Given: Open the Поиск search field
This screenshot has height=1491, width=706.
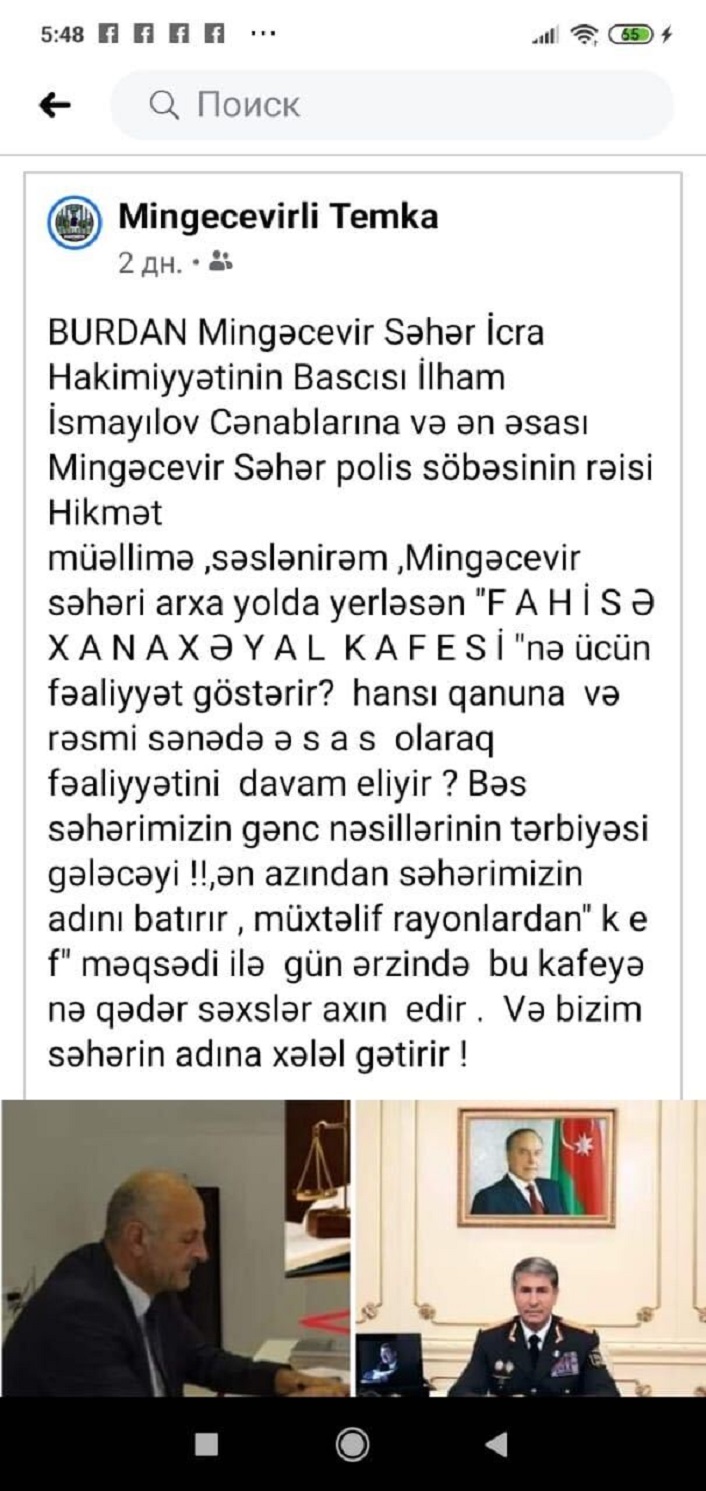Looking at the screenshot, I should tap(390, 105).
